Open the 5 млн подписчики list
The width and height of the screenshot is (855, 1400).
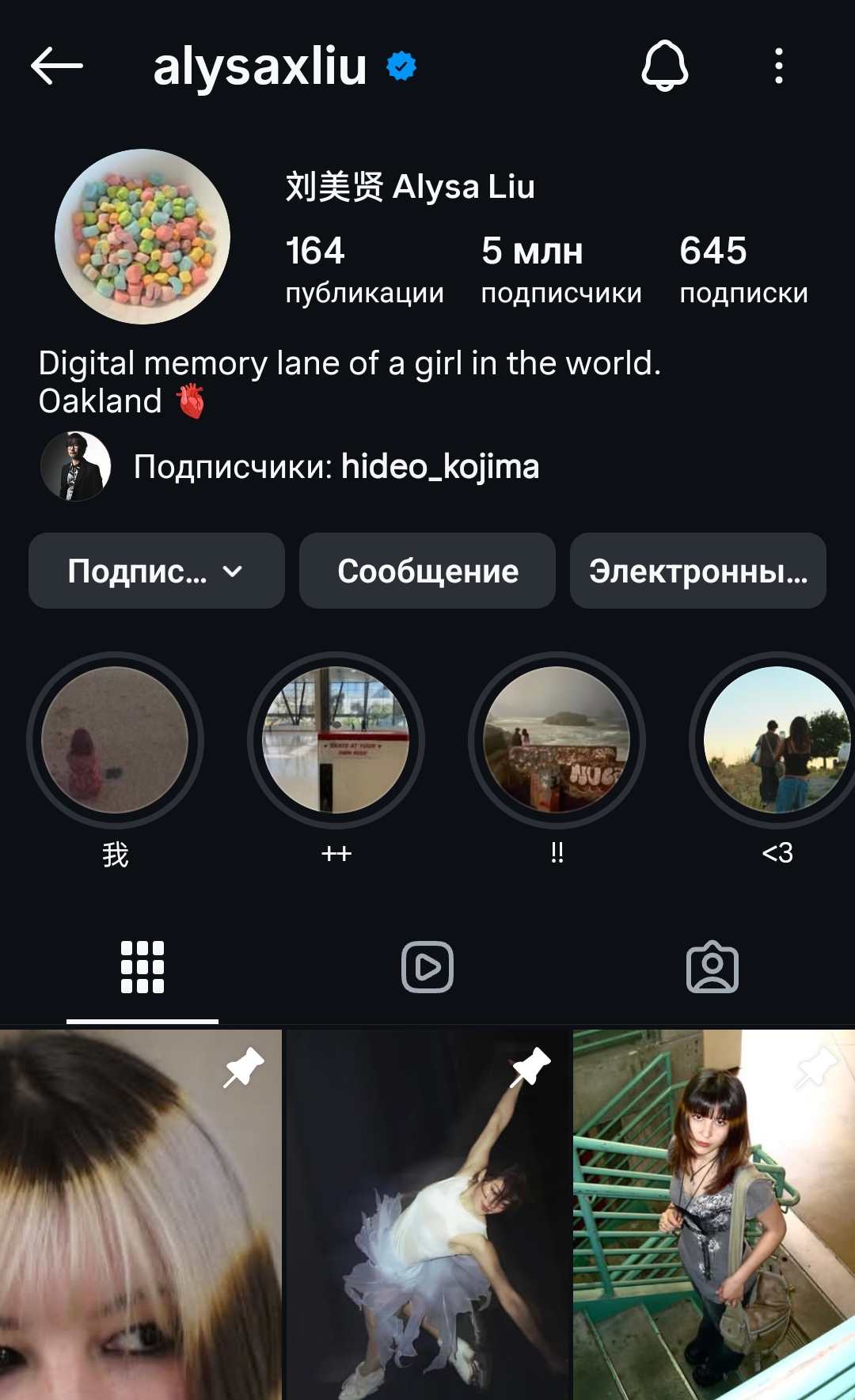tap(560, 270)
